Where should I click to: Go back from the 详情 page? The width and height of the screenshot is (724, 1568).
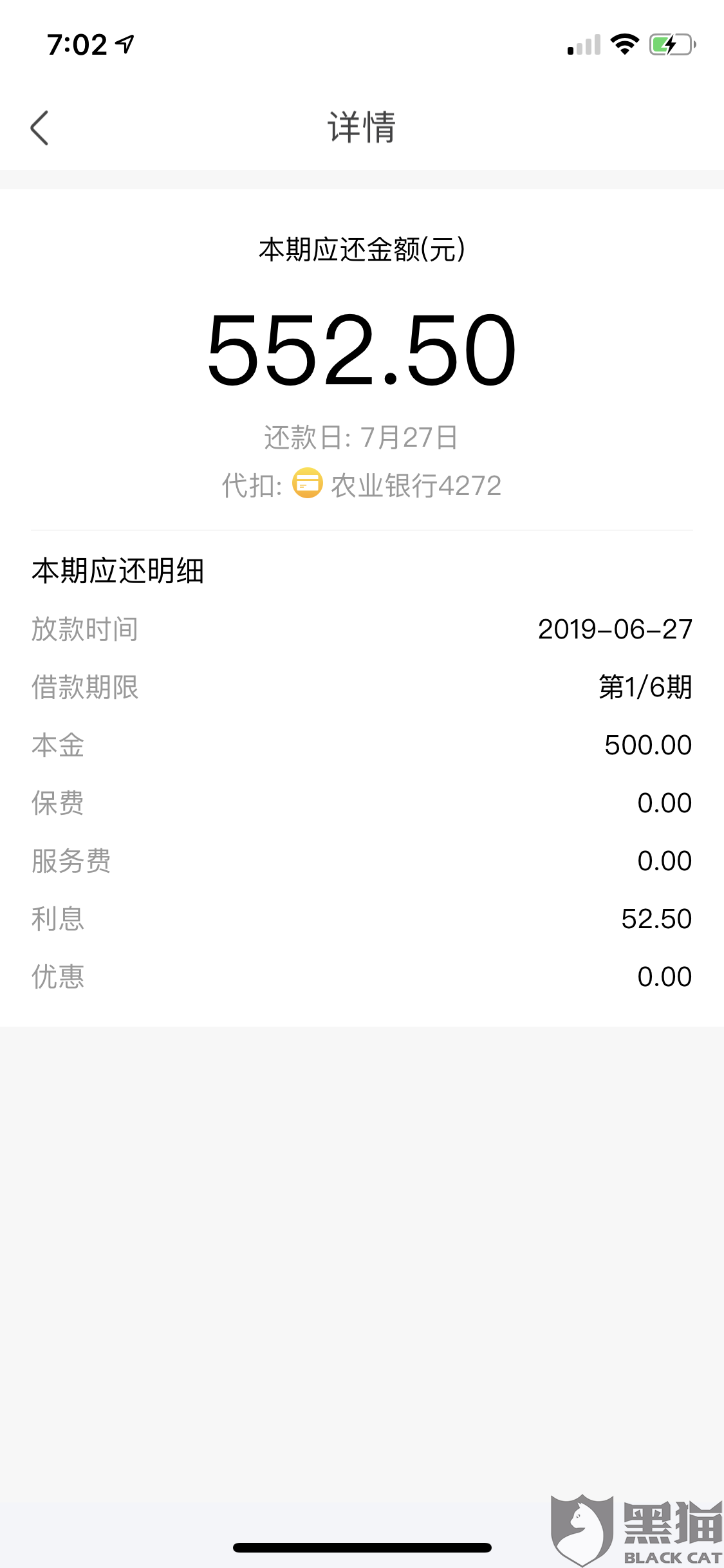click(x=40, y=127)
